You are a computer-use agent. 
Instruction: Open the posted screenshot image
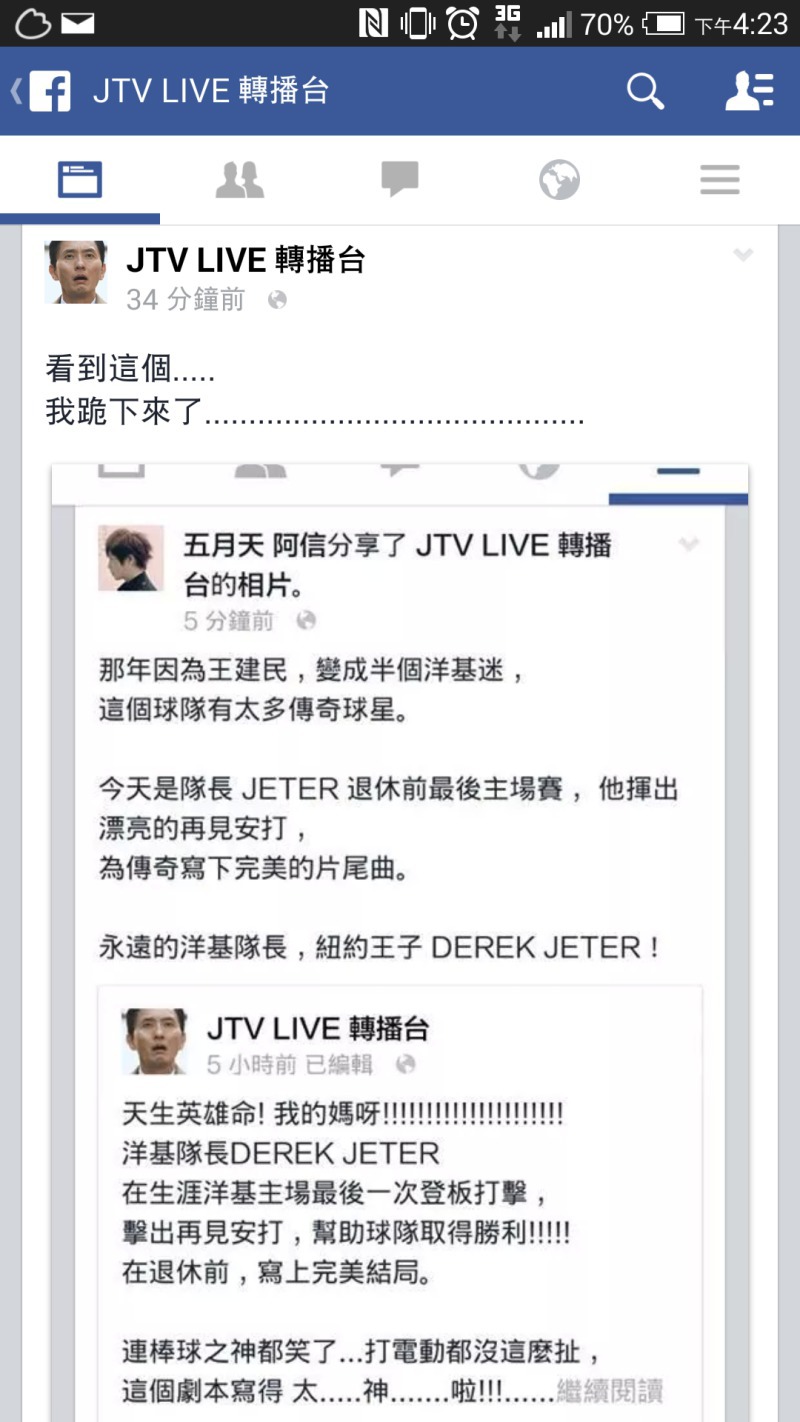point(399,942)
